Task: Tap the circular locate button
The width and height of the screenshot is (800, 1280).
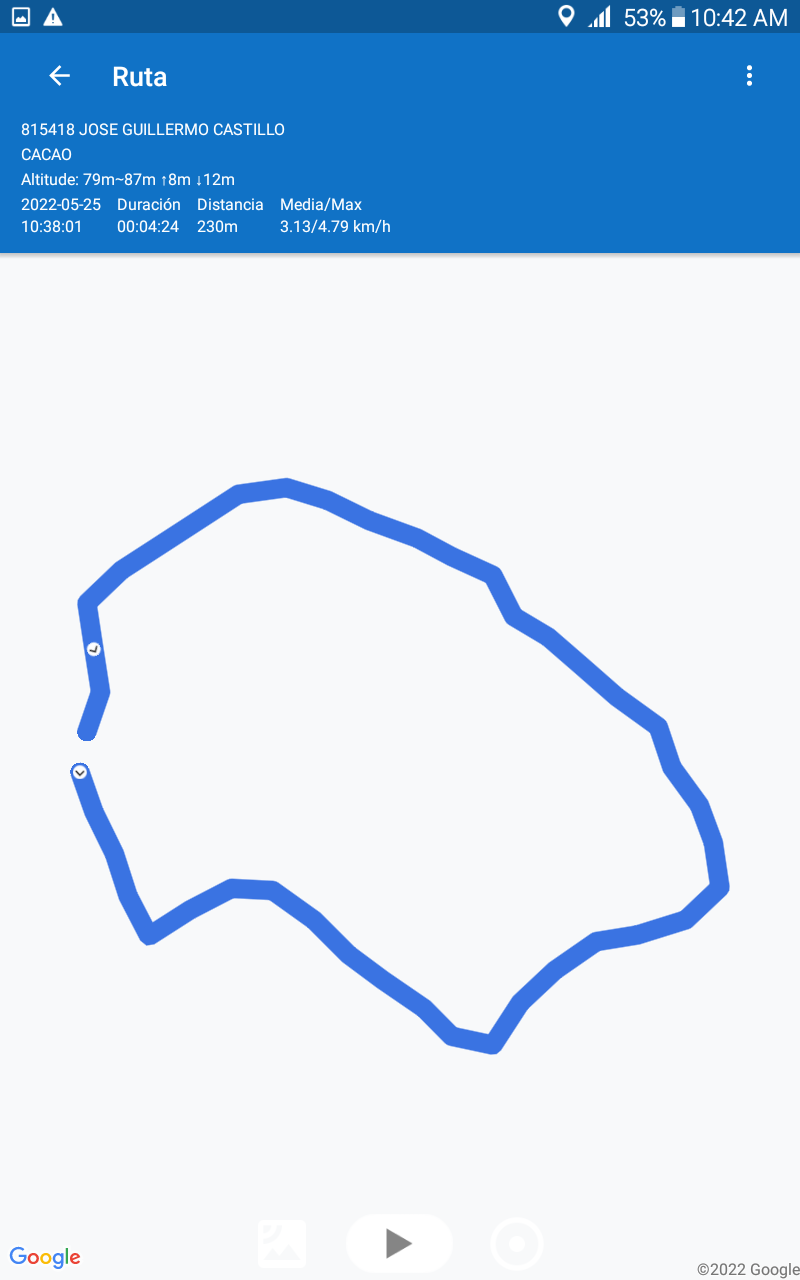Action: [517, 1244]
